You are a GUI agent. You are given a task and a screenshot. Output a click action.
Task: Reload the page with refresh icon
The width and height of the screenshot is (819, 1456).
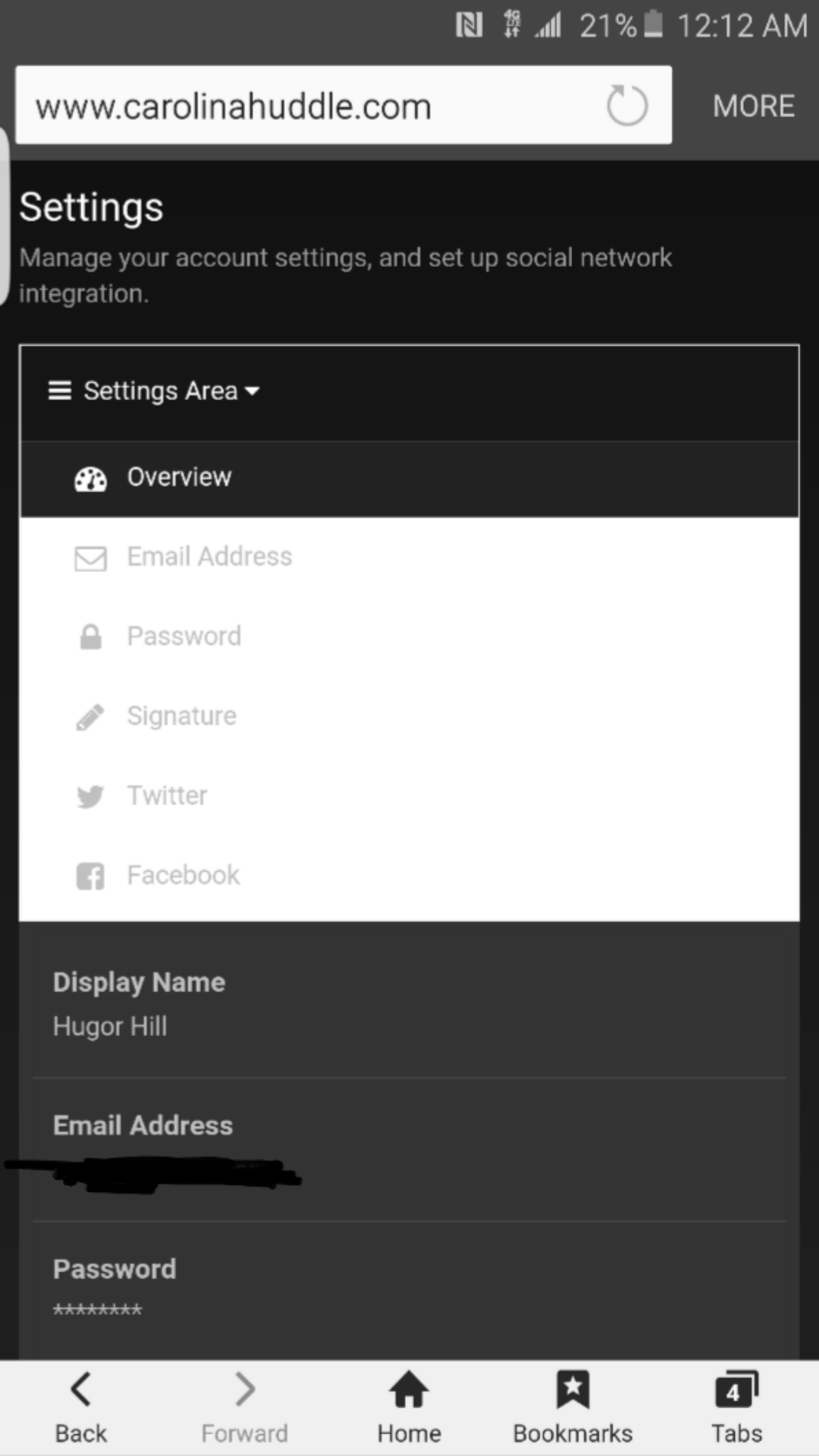[x=627, y=105]
